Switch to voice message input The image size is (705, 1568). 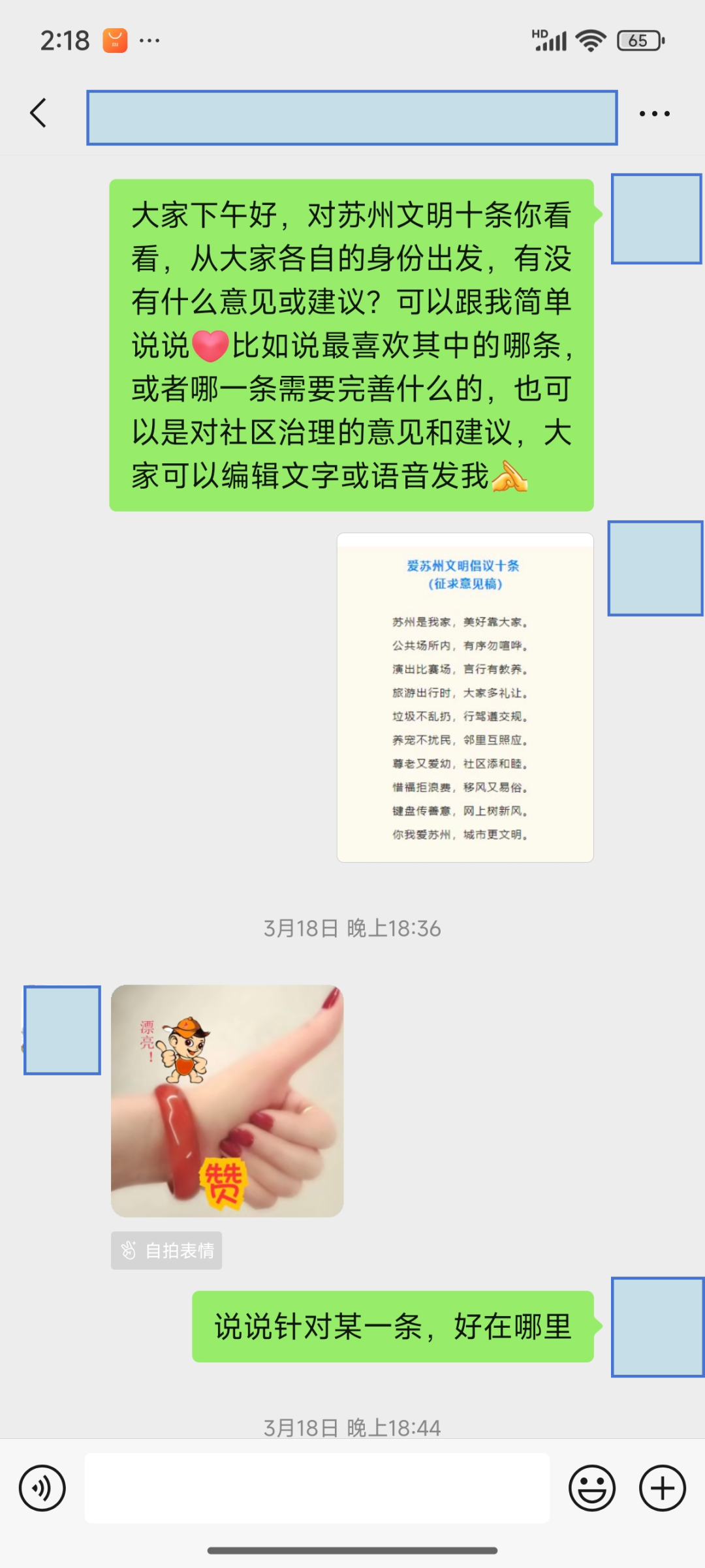(x=42, y=1488)
